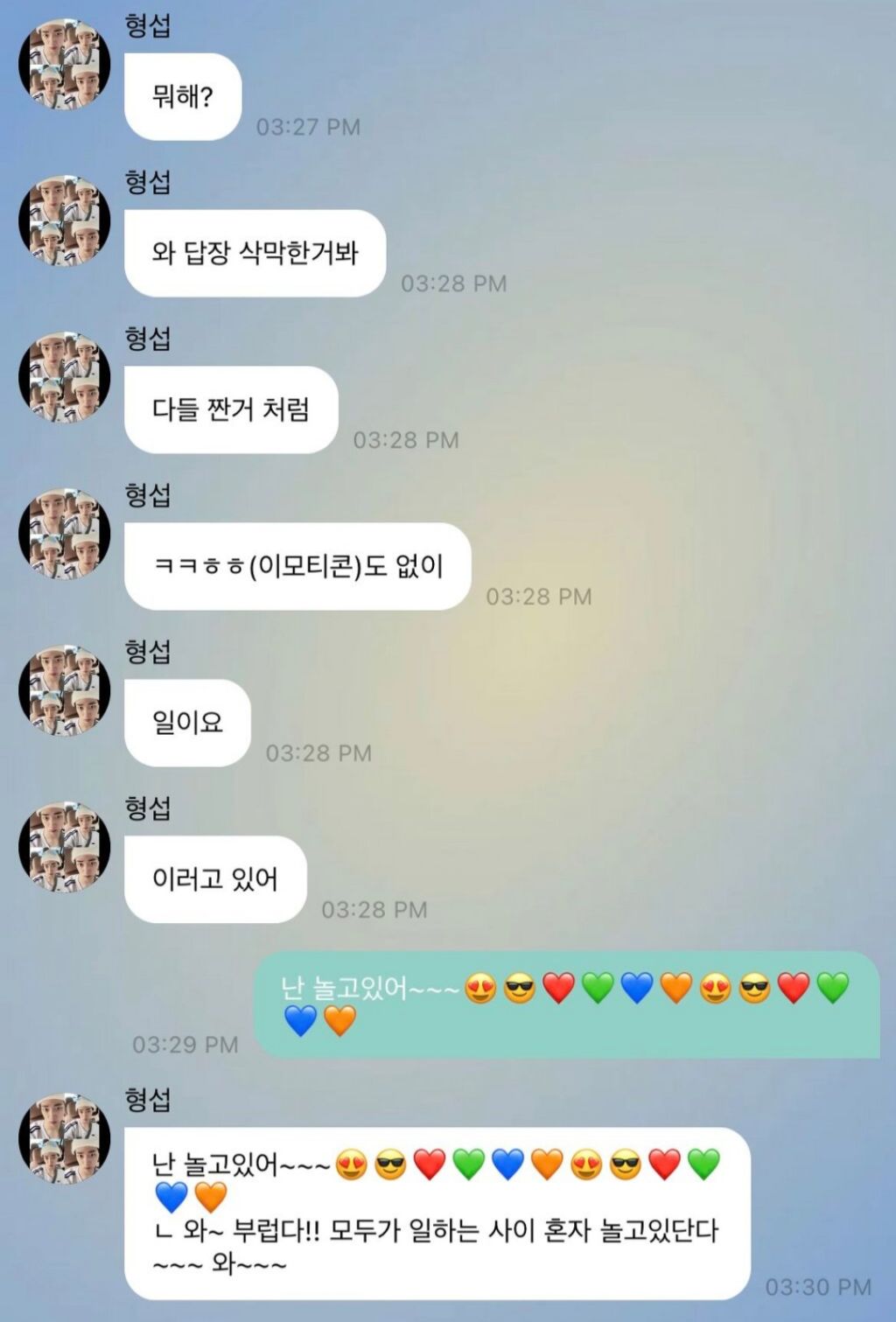View 형섭's profile from '다들 짠거 처럼' message
Image resolution: width=896 pixels, height=1322 pixels.
click(x=65, y=378)
